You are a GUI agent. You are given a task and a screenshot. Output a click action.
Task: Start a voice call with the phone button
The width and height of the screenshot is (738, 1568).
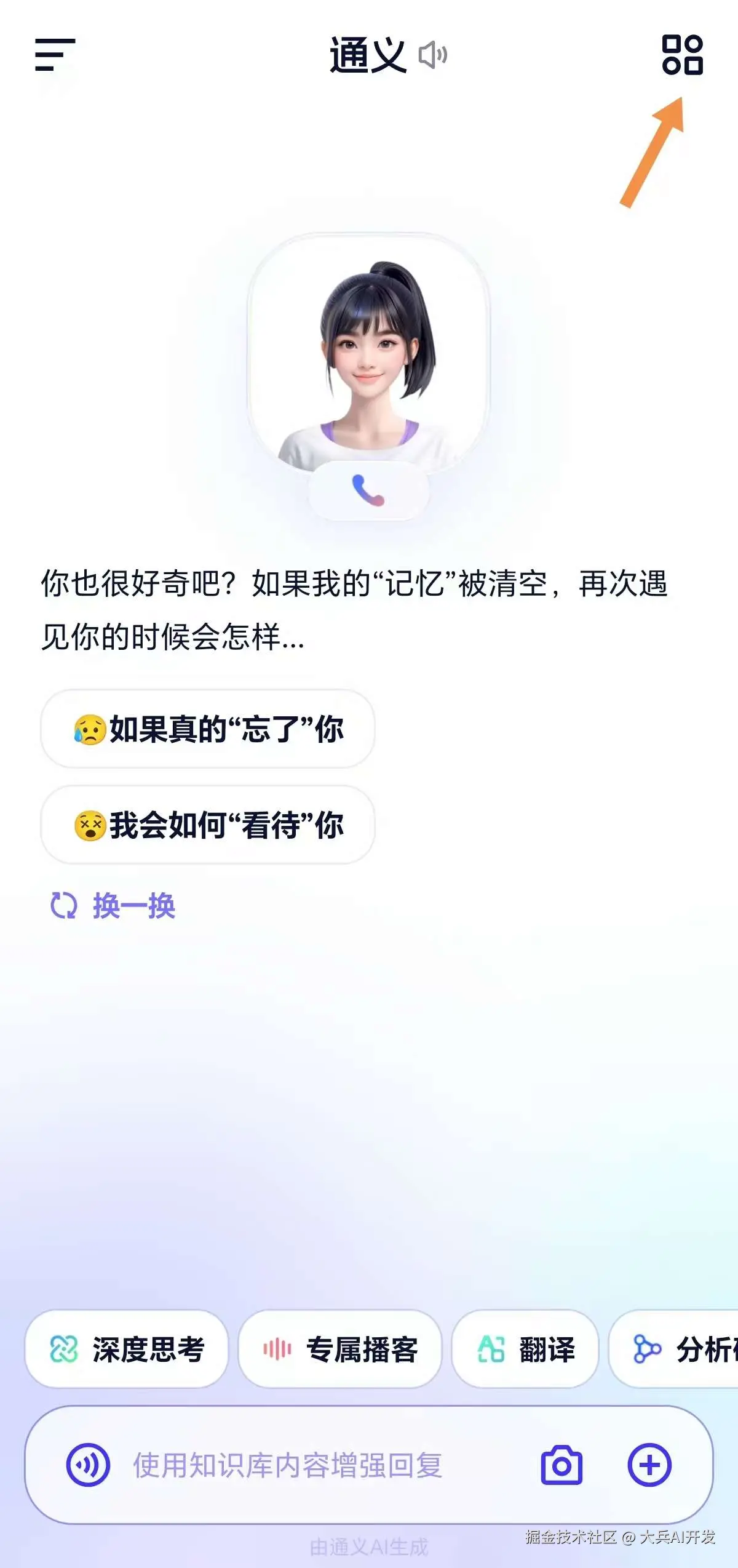tap(368, 490)
